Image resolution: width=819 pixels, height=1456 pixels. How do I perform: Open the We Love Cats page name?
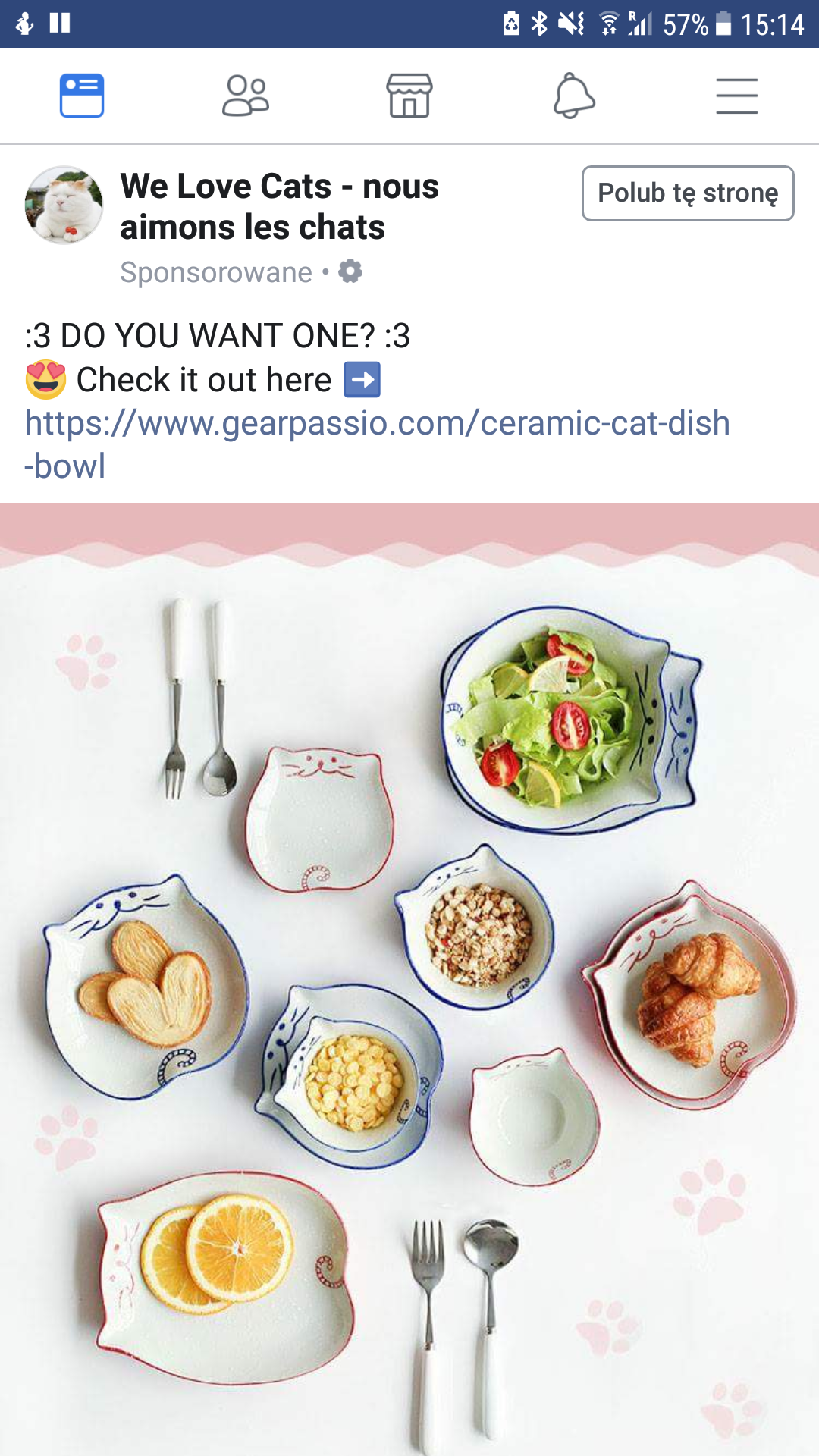(x=280, y=206)
